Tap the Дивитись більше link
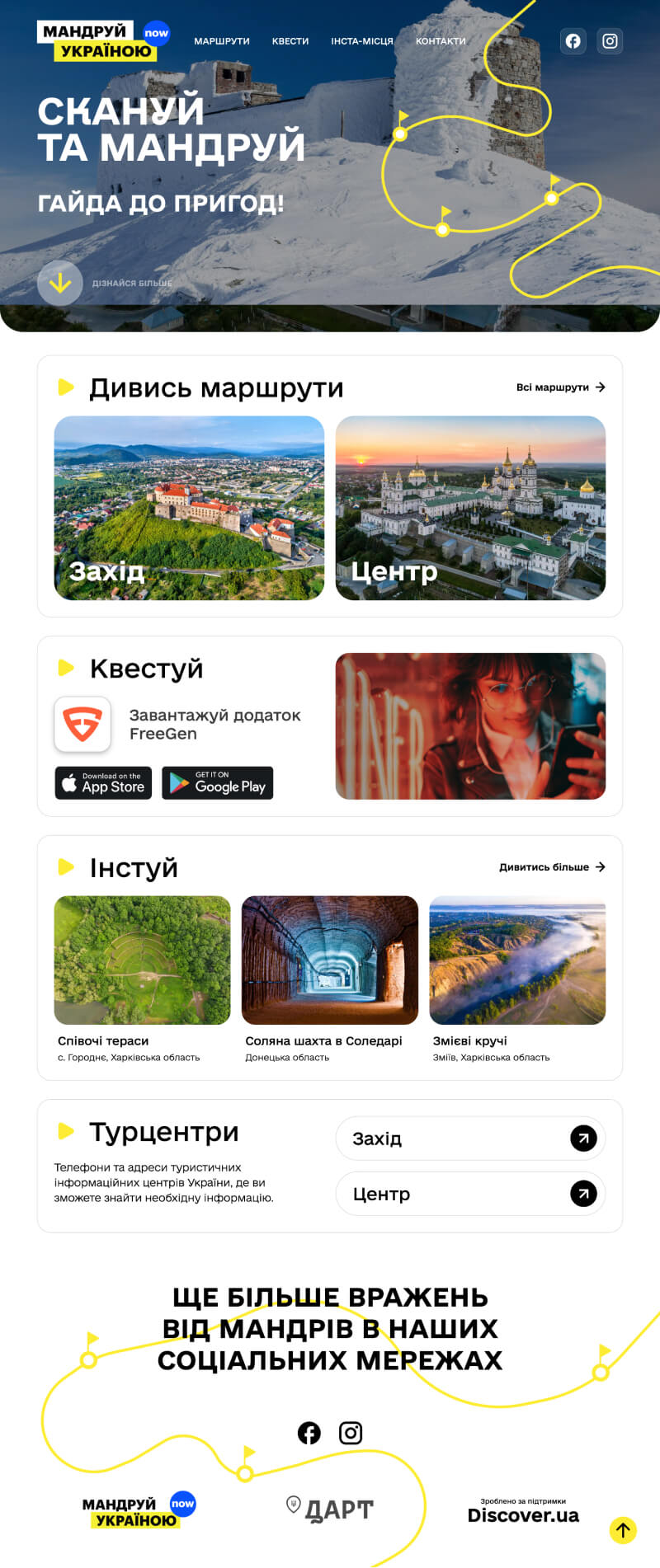Viewport: 660px width, 1568px height. click(552, 867)
